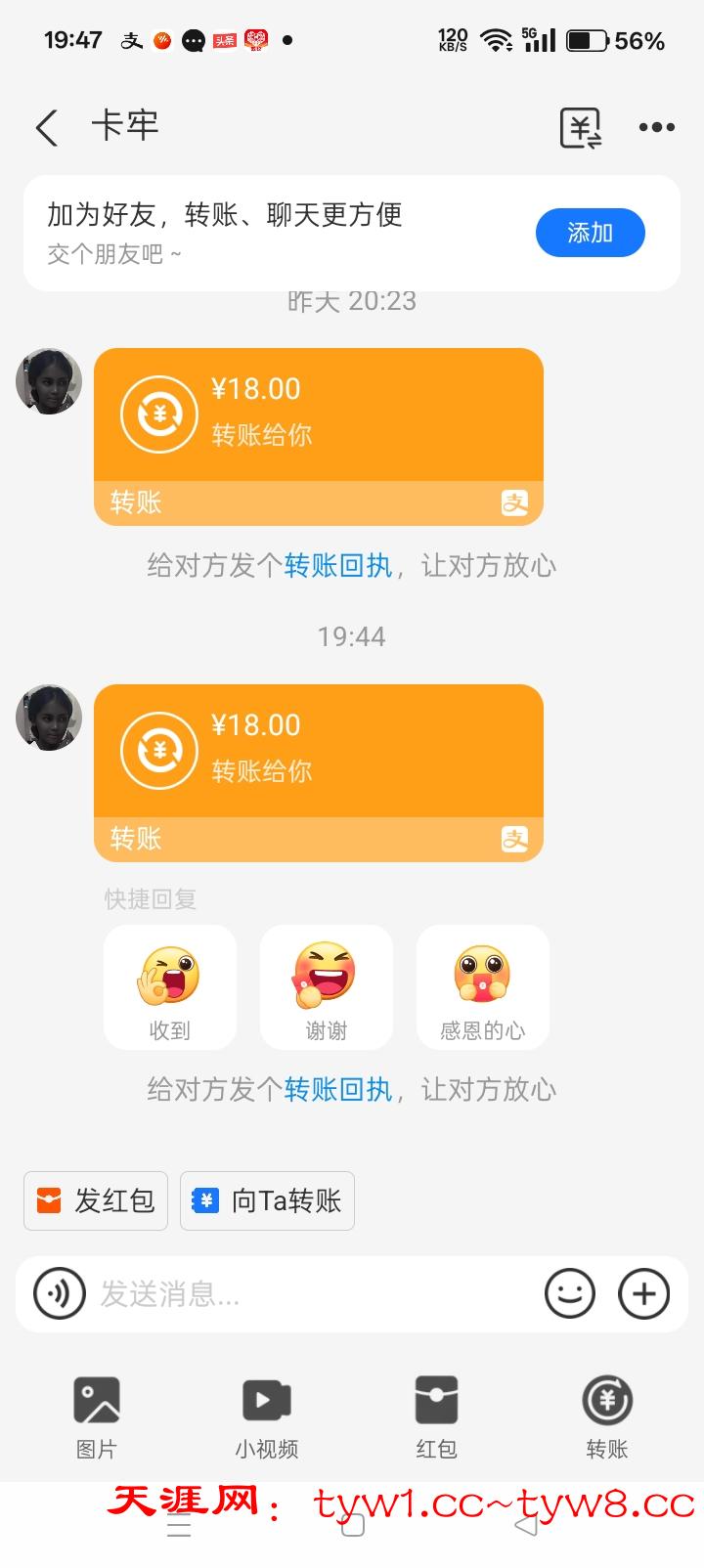The image size is (704, 1568).
Task: Tap 添加 to add as friend
Action: click(590, 233)
